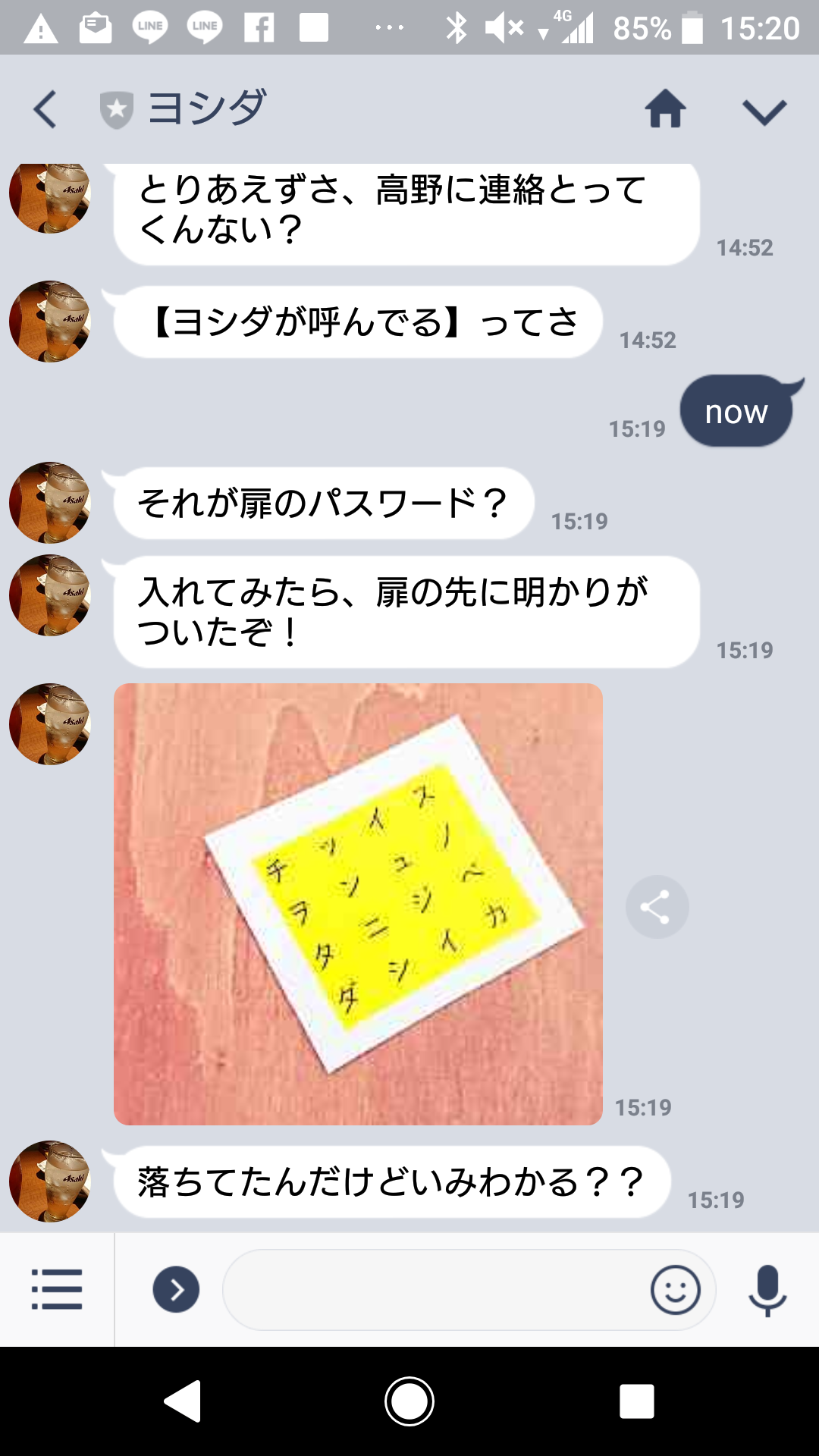Screen dimensions: 819x1456
Task: Expand attachment options with the arrow button
Action: coord(176,1289)
